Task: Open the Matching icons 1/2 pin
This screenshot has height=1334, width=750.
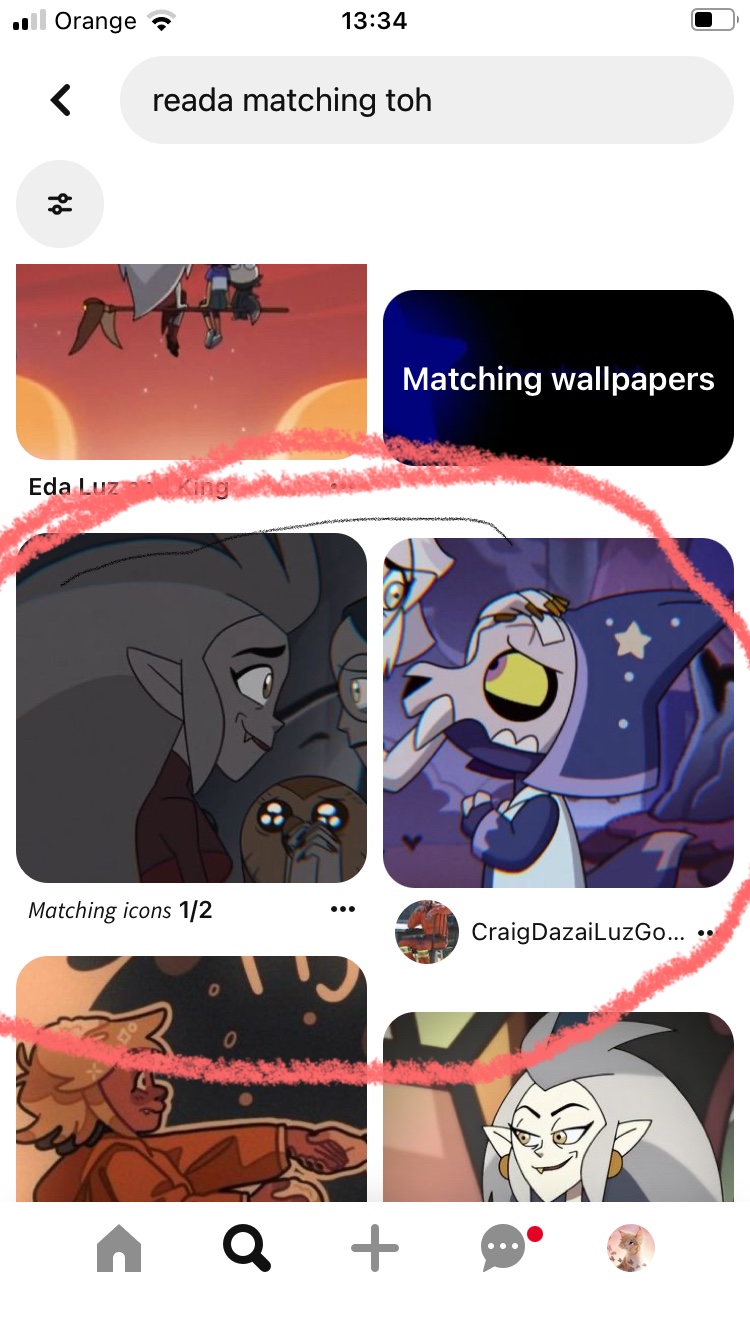Action: coord(191,708)
